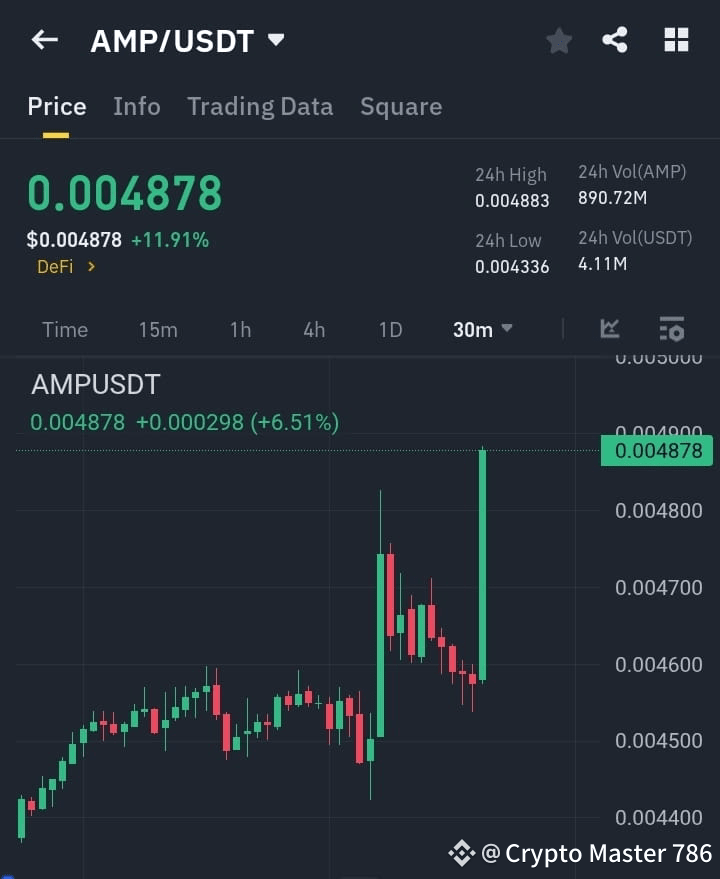This screenshot has height=879, width=720.
Task: Tap the green 0.004878 price tag
Action: pyautogui.click(x=656, y=452)
